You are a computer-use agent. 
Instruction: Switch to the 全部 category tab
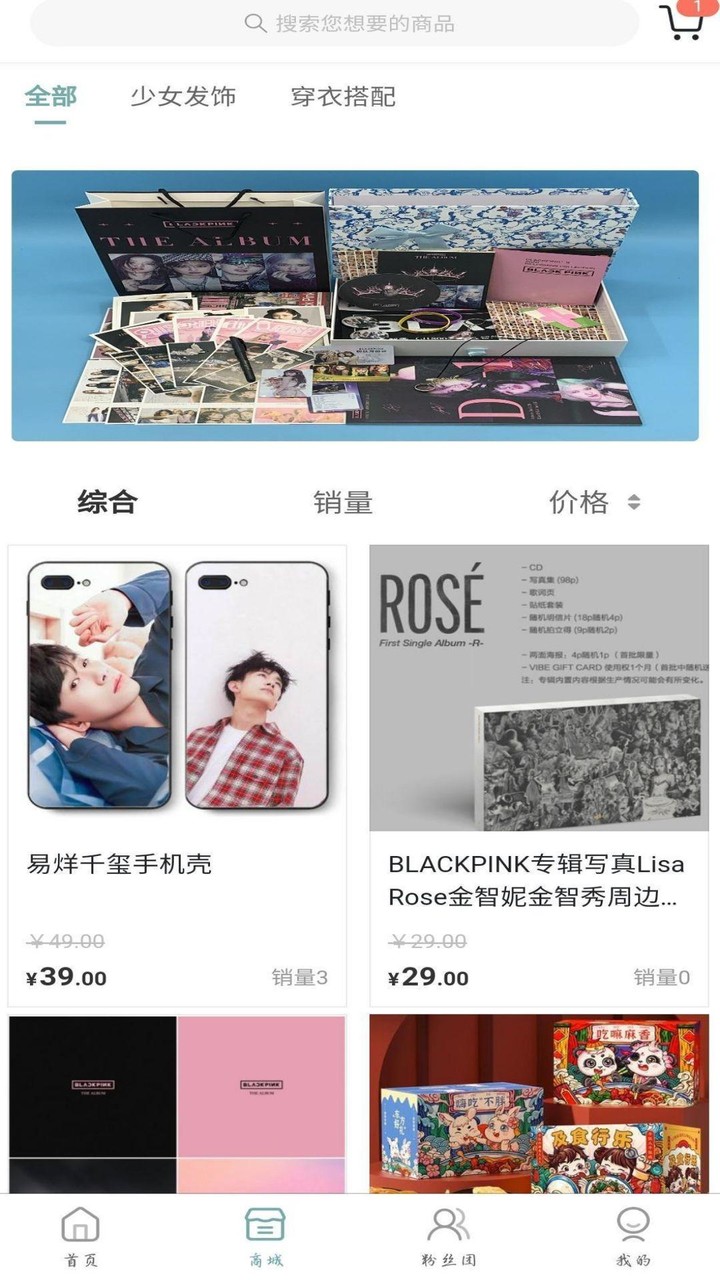[50, 97]
